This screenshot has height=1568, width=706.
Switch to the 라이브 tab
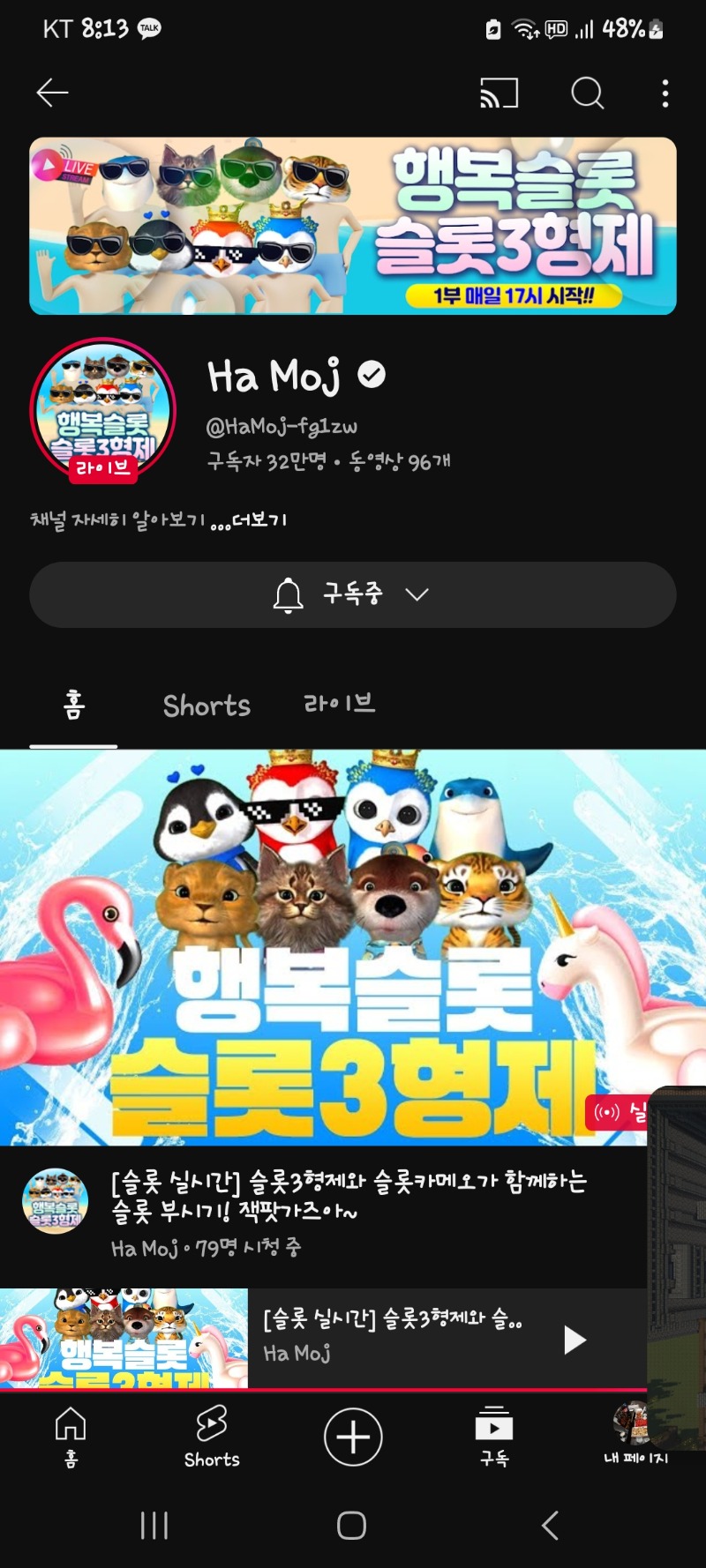point(340,704)
